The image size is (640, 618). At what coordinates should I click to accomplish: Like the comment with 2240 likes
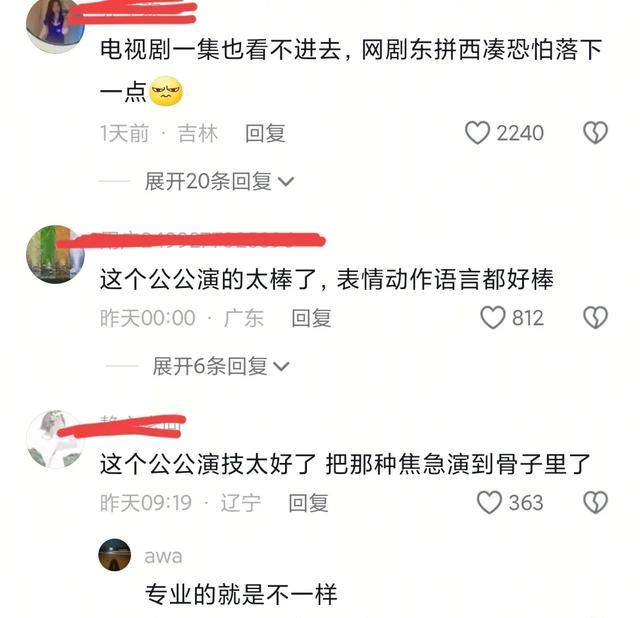coord(479,132)
